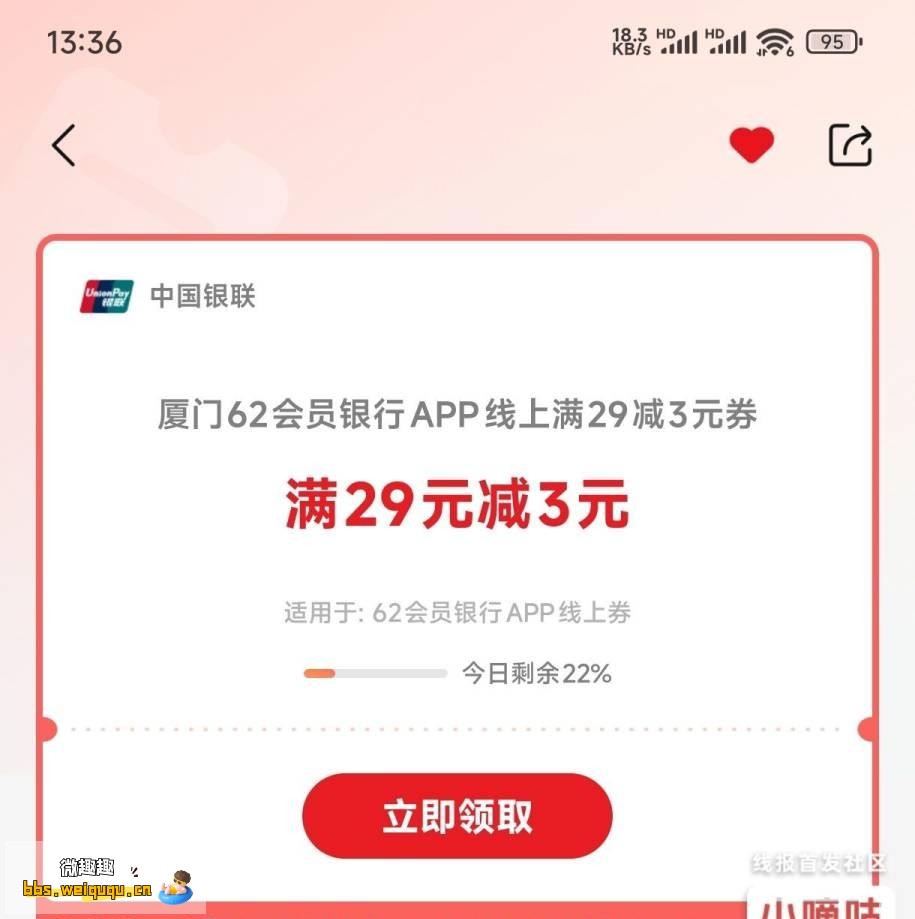The width and height of the screenshot is (915, 919).
Task: Tap the back arrow to return
Action: coord(62,145)
